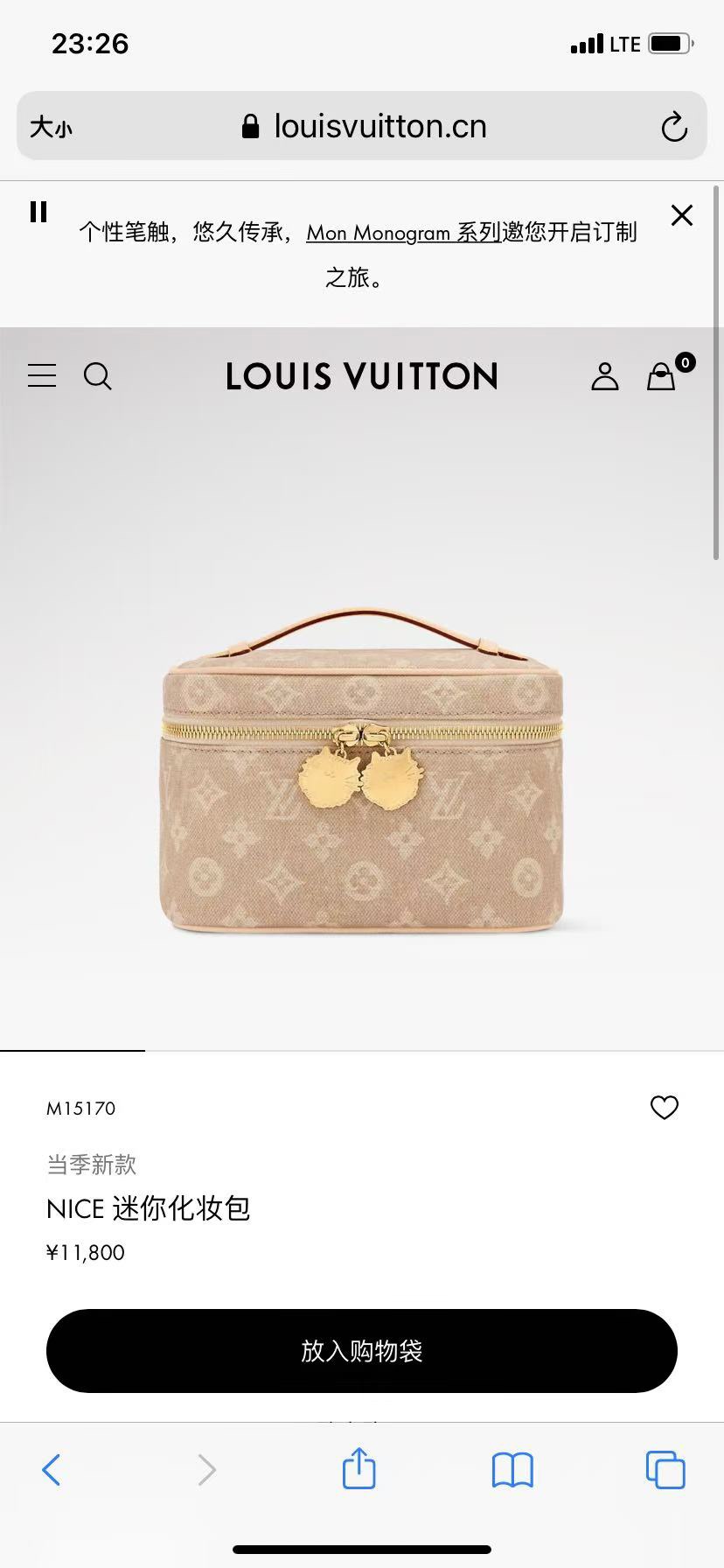The width and height of the screenshot is (724, 1568).
Task: Open the 大小 text size menu
Action: [x=52, y=126]
